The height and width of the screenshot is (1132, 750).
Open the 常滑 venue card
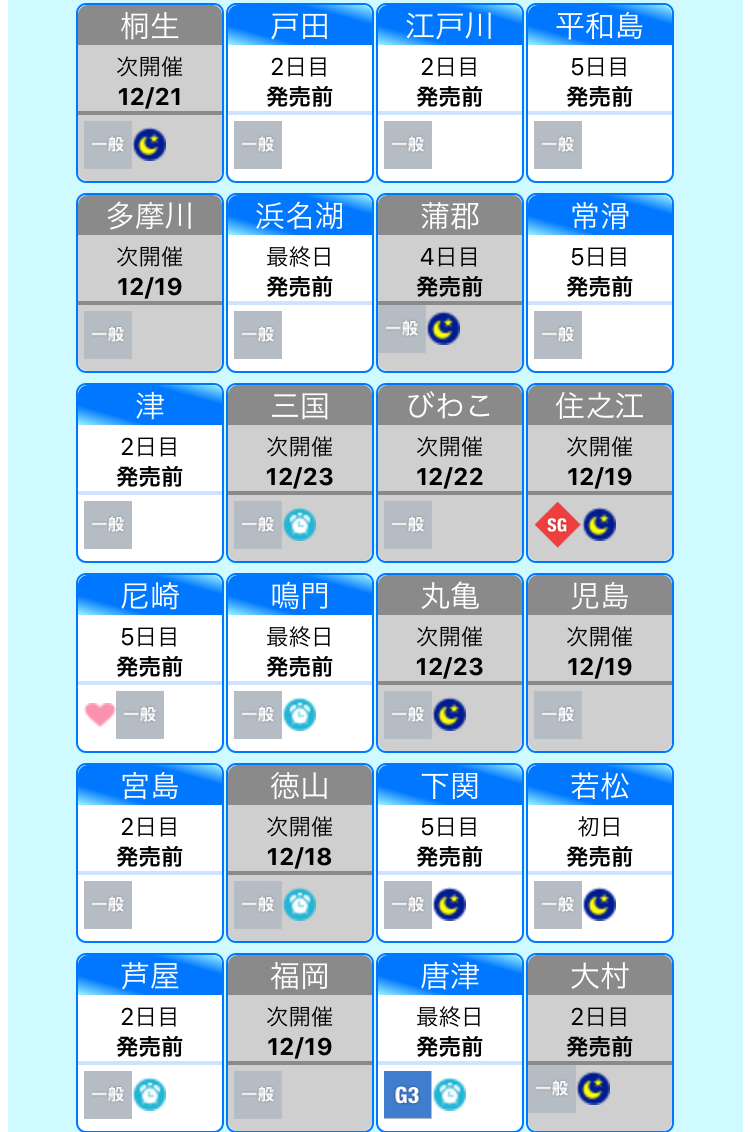pyautogui.click(x=600, y=283)
